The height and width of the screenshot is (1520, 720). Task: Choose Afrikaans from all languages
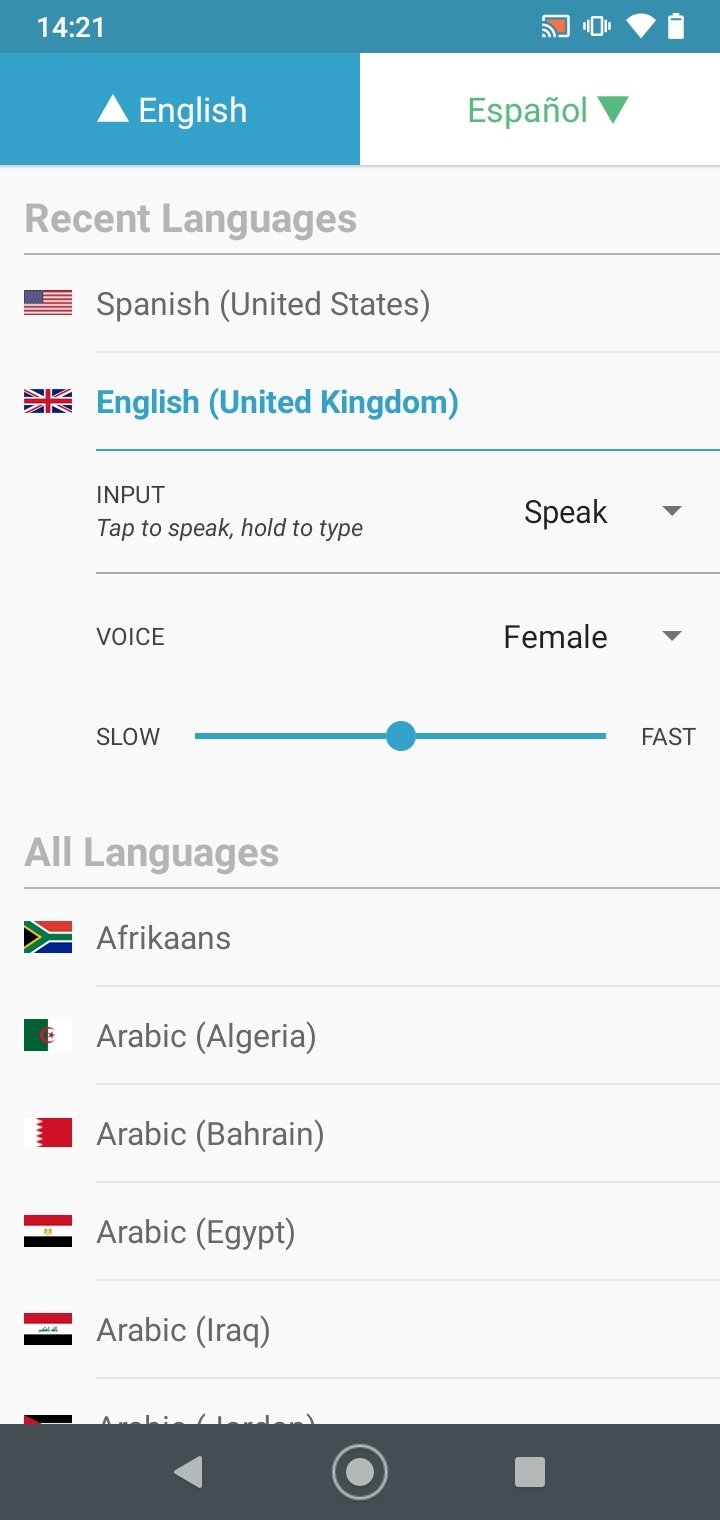360,938
